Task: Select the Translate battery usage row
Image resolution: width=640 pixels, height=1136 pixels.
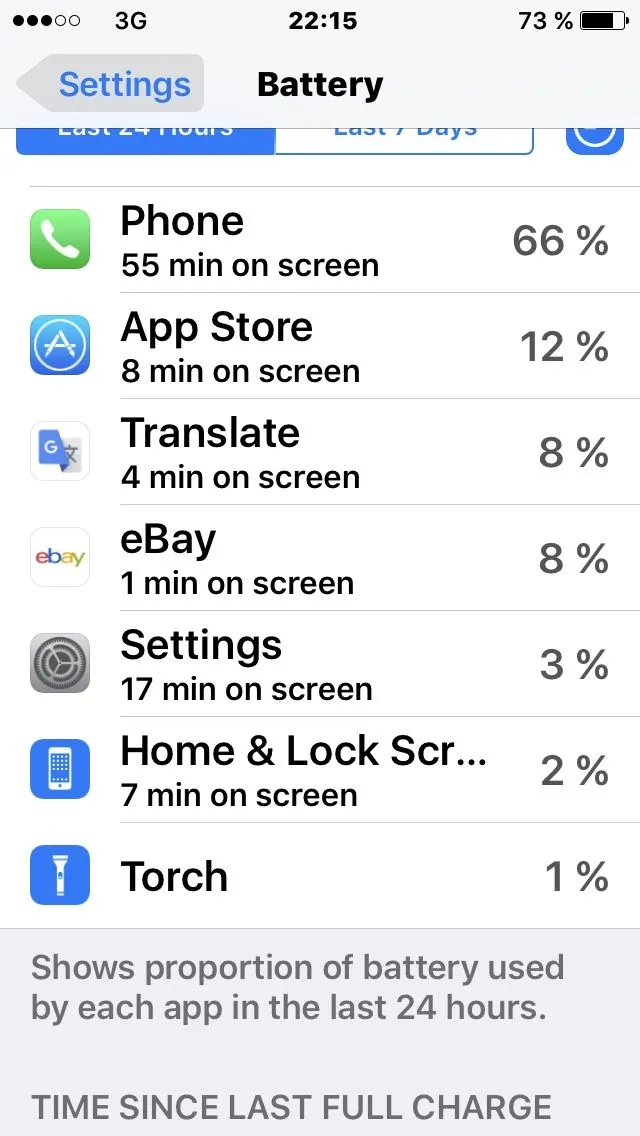Action: coord(320,452)
